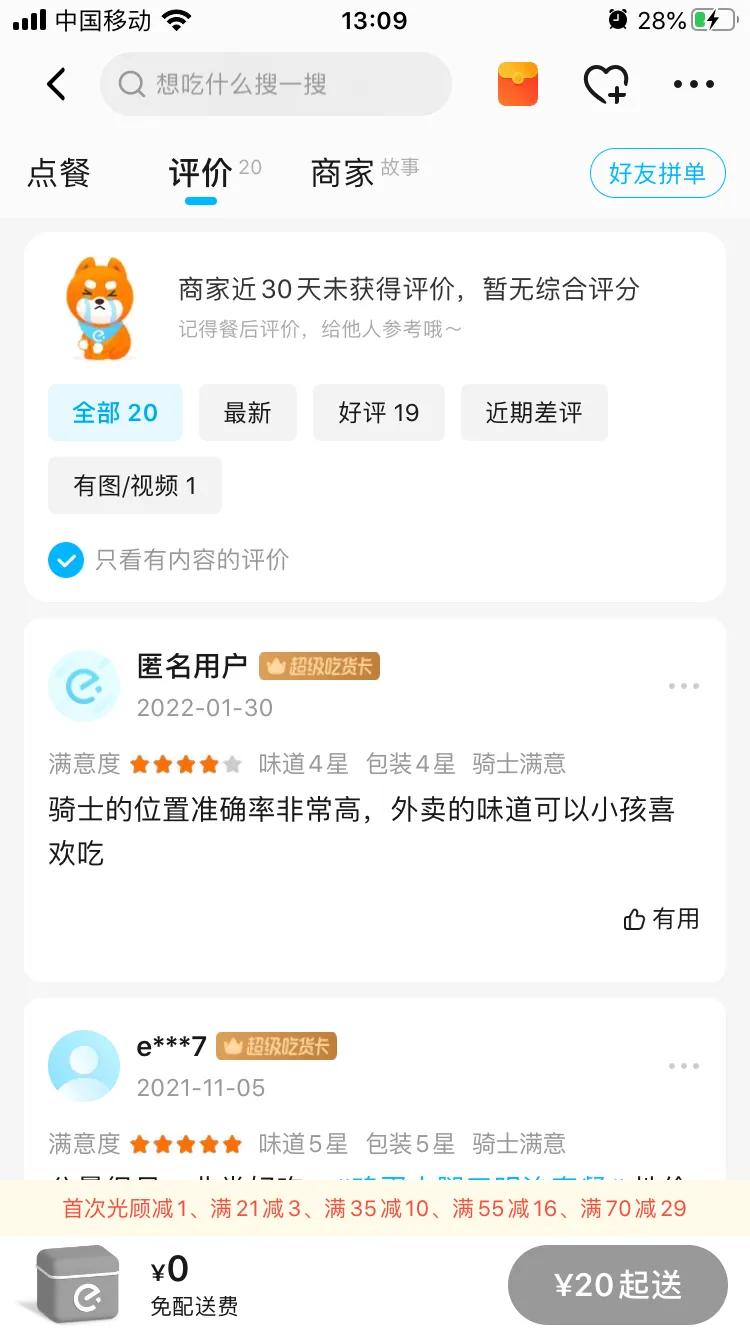Select the 好评 19 filter
Viewport: 750px width, 1334px height.
378,412
